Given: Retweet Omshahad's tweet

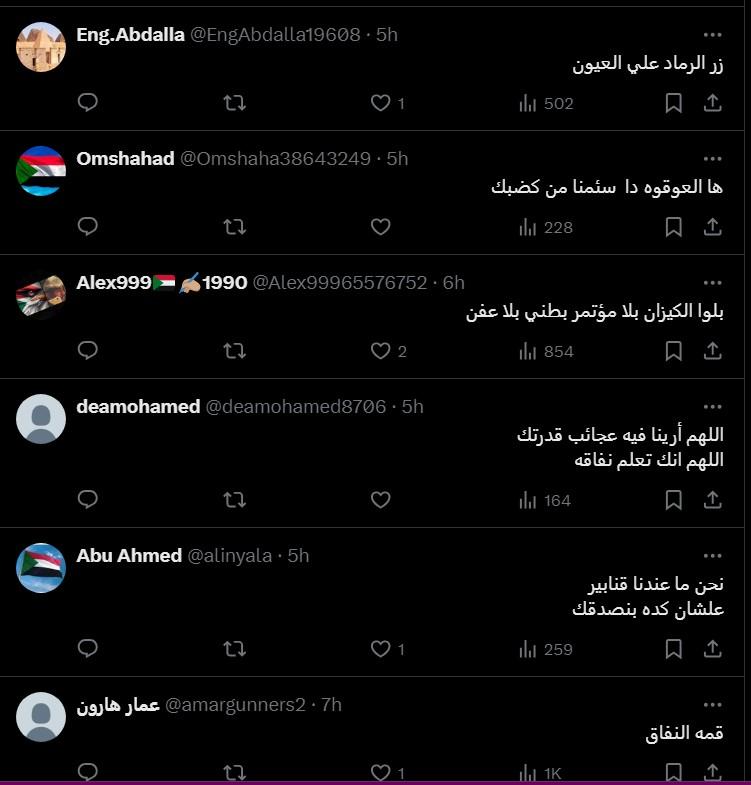Looking at the screenshot, I should (234, 227).
